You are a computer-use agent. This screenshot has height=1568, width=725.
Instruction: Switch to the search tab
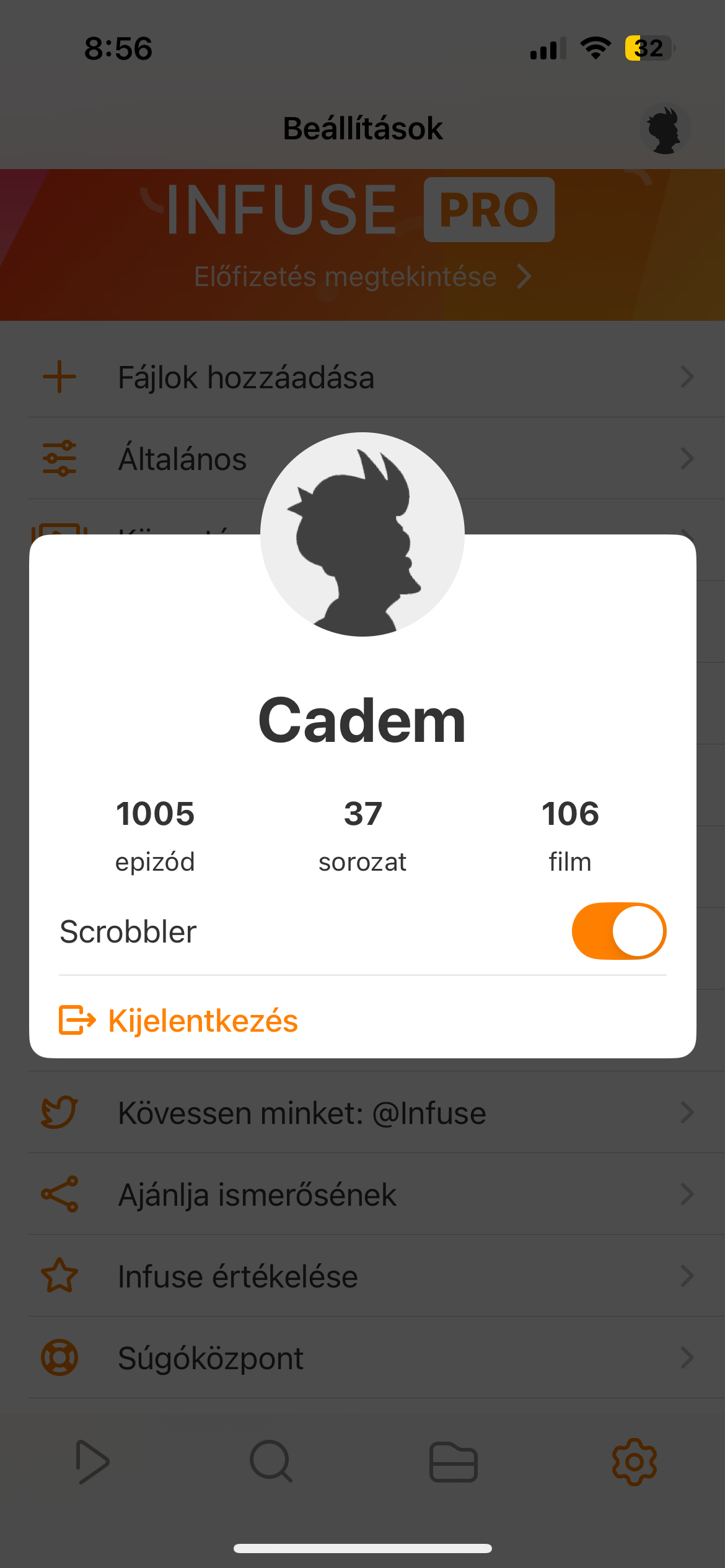[271, 1462]
